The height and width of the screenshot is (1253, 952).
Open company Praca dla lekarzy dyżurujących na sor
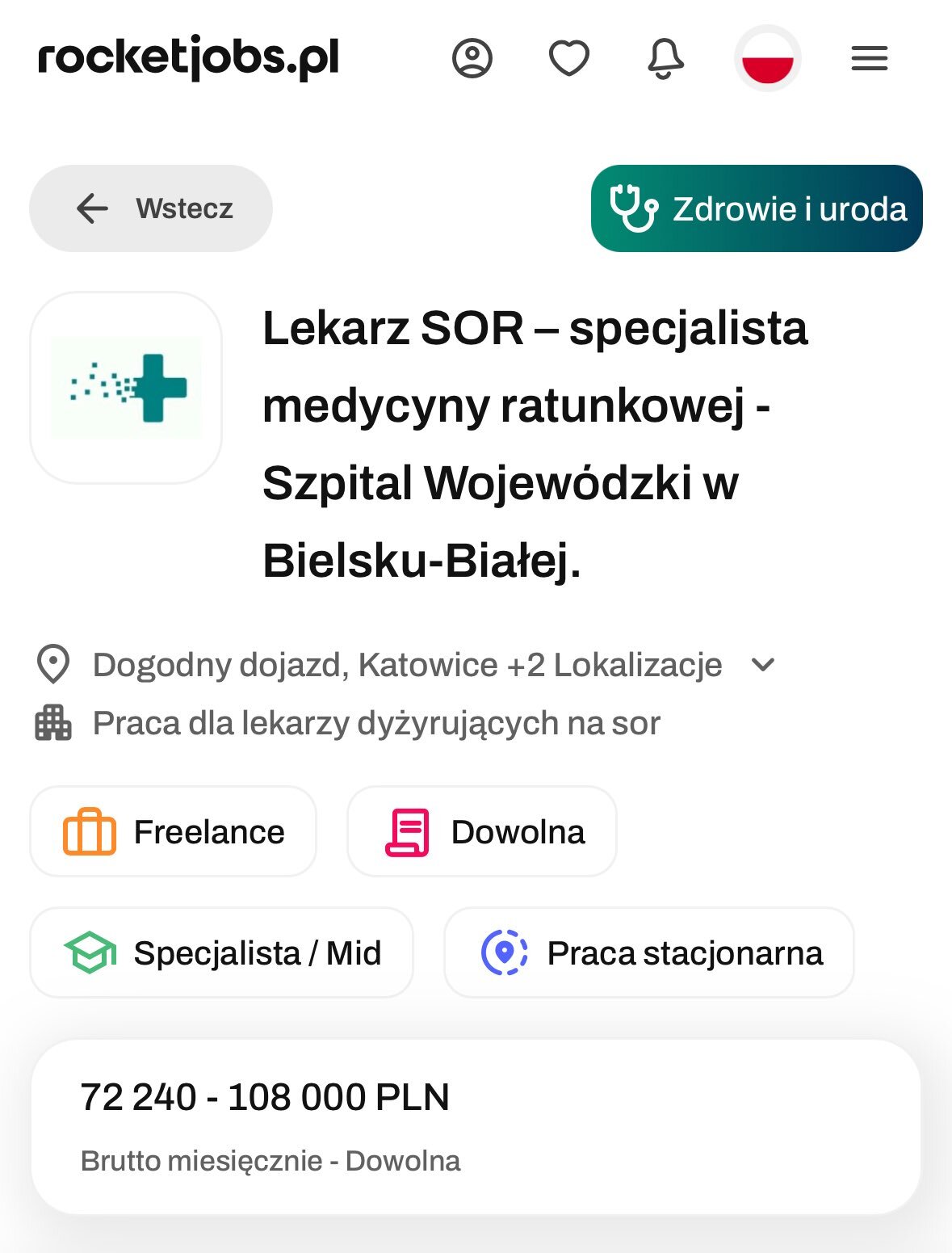[376, 723]
